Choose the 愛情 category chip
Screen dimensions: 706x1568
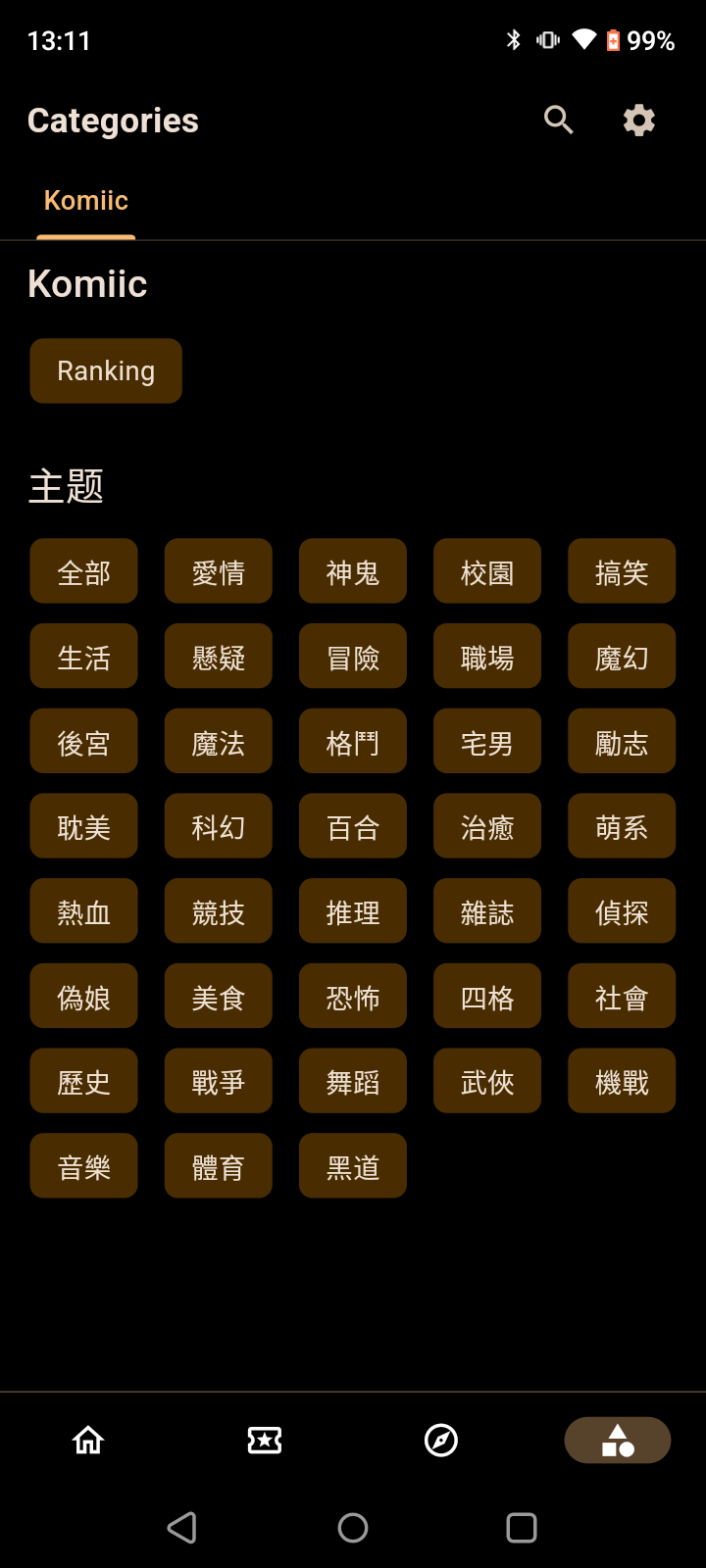pyautogui.click(x=219, y=571)
